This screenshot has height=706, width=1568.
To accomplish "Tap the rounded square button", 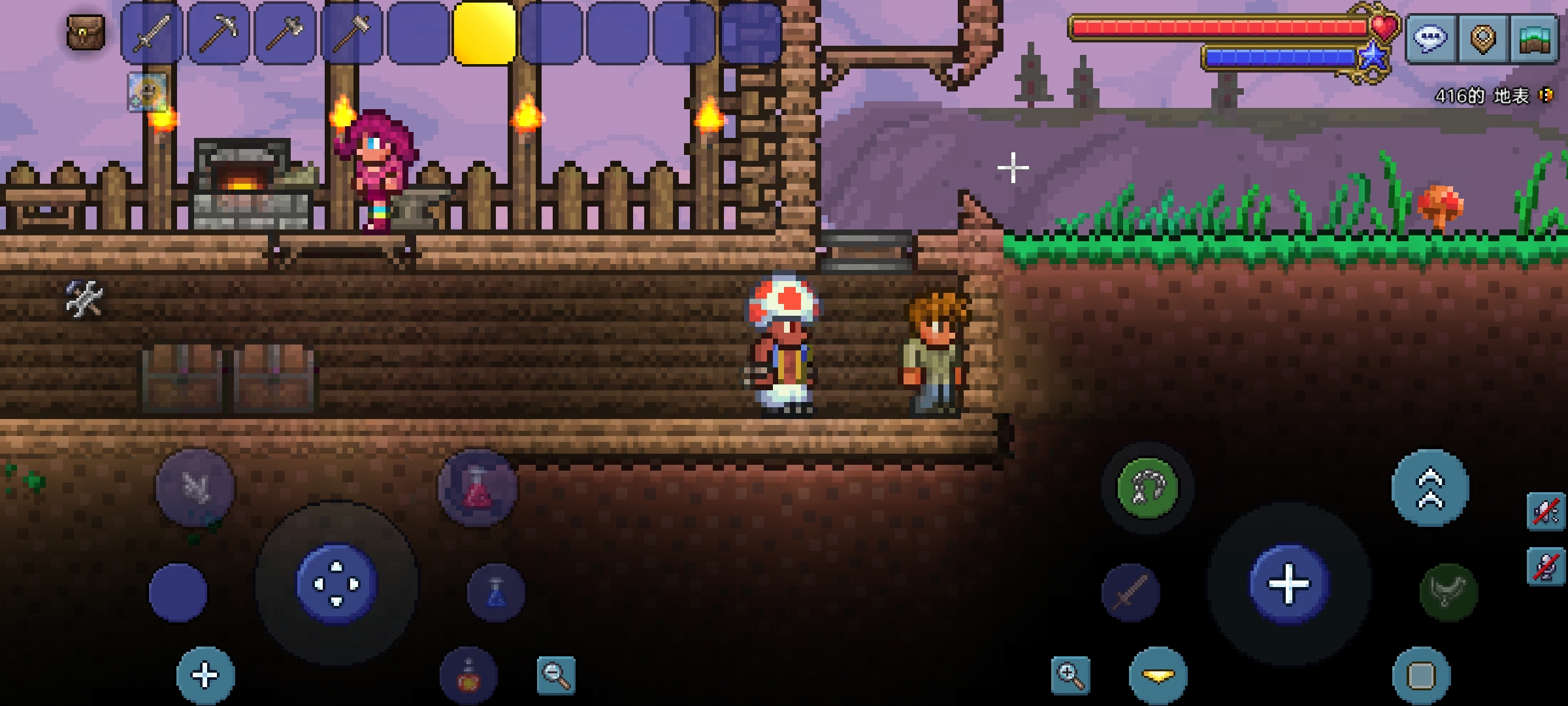I will point(1421,675).
